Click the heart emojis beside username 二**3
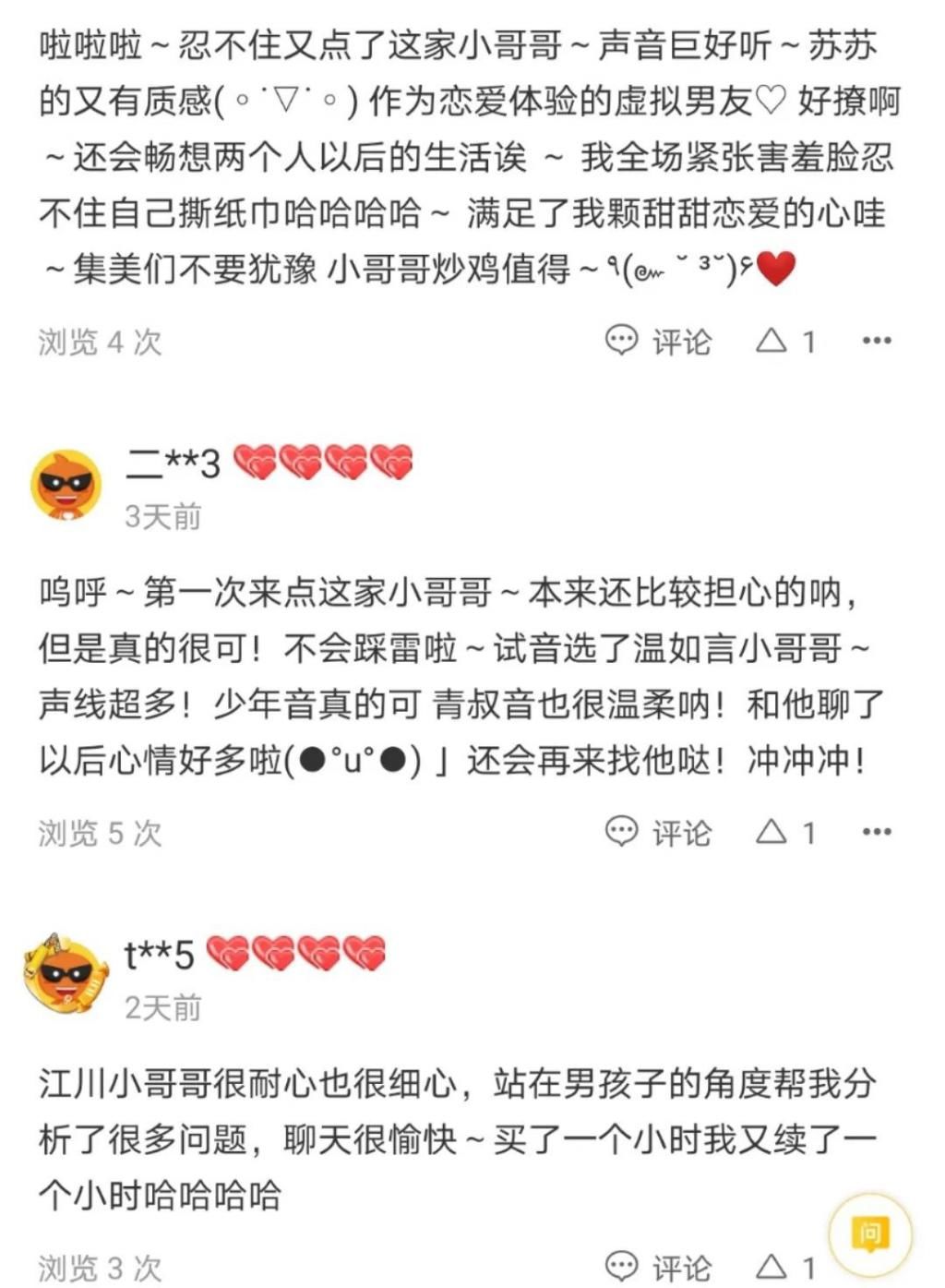945x1288 pixels. [x=321, y=466]
